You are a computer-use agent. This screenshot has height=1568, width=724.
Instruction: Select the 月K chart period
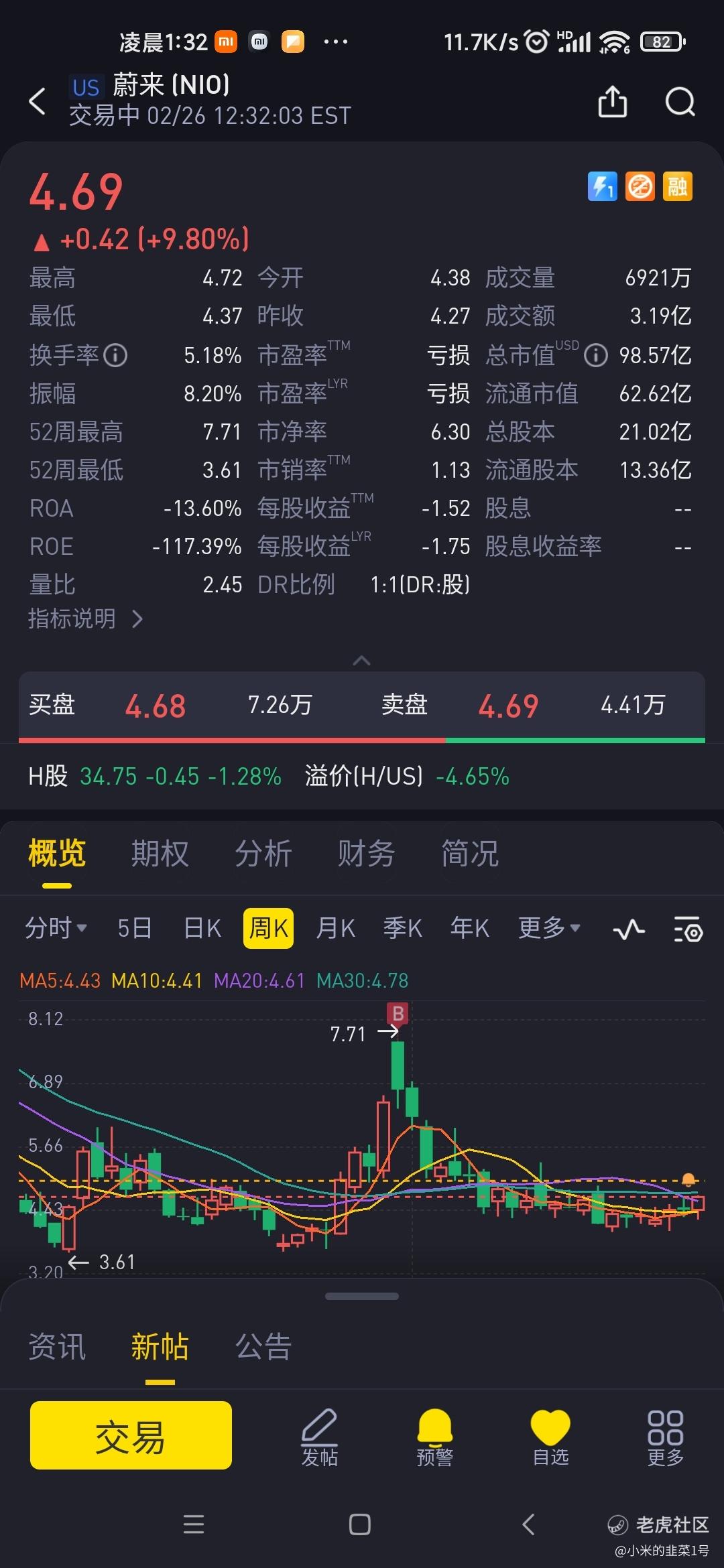pos(335,928)
